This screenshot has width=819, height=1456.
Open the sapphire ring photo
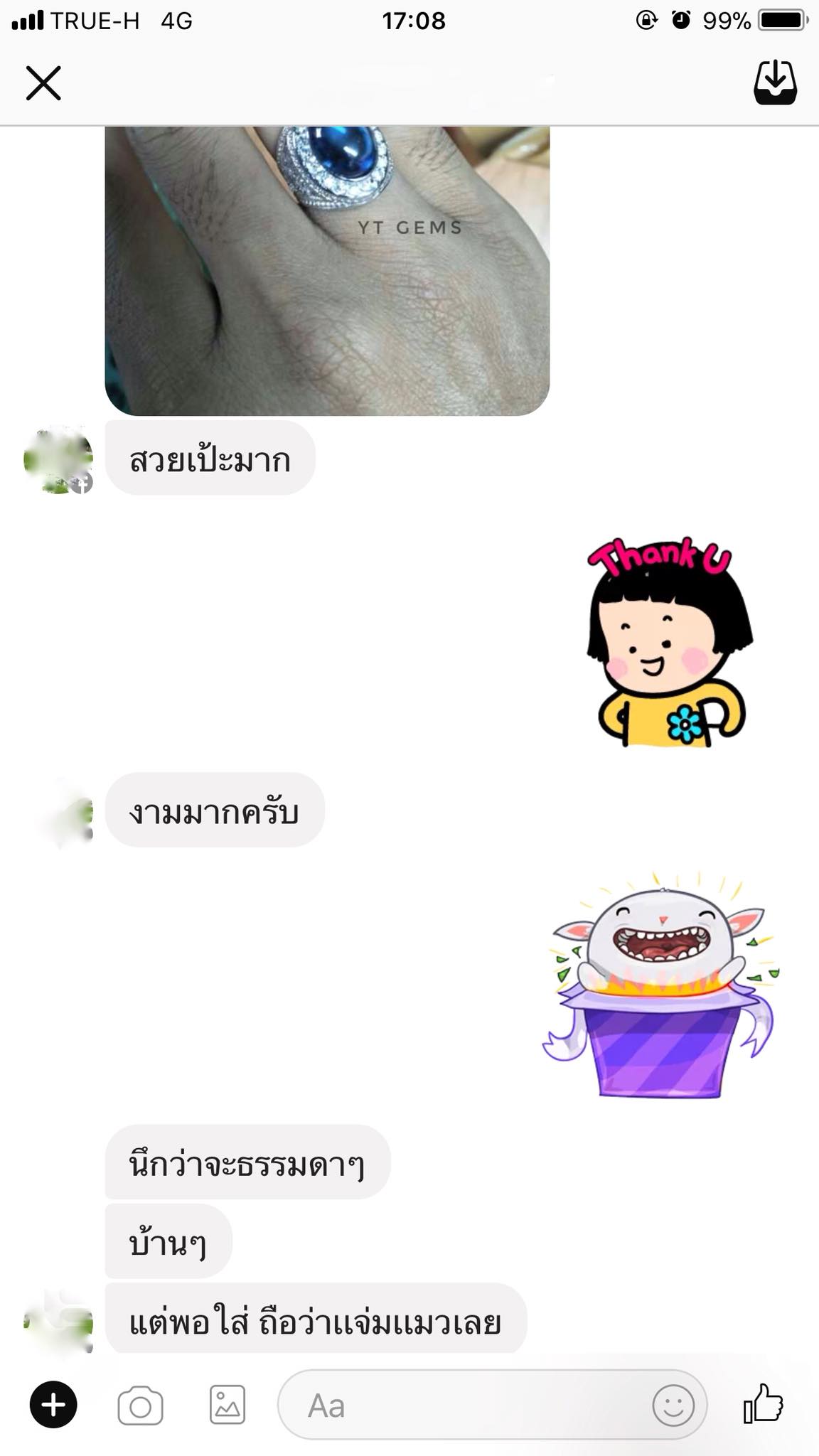point(327,270)
